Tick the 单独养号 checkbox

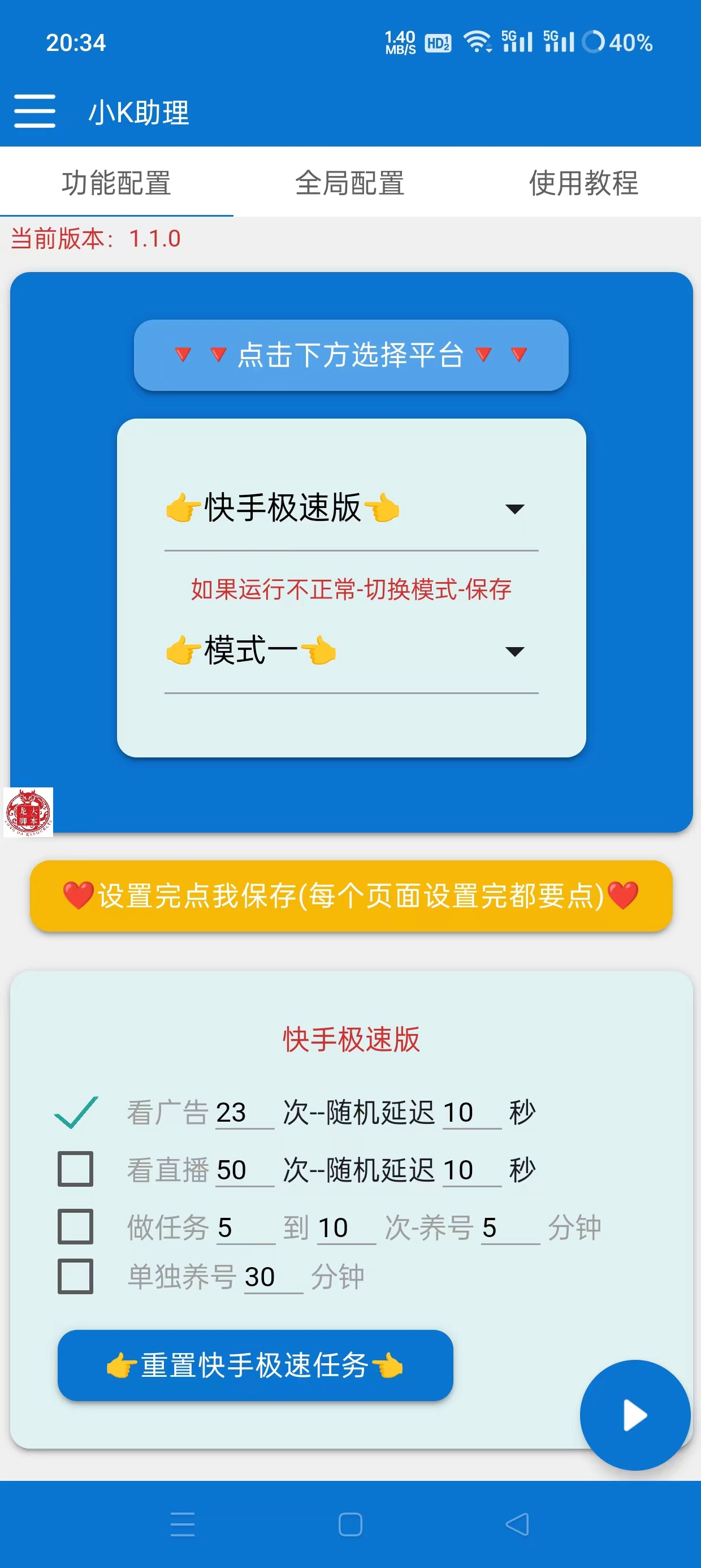75,1277
